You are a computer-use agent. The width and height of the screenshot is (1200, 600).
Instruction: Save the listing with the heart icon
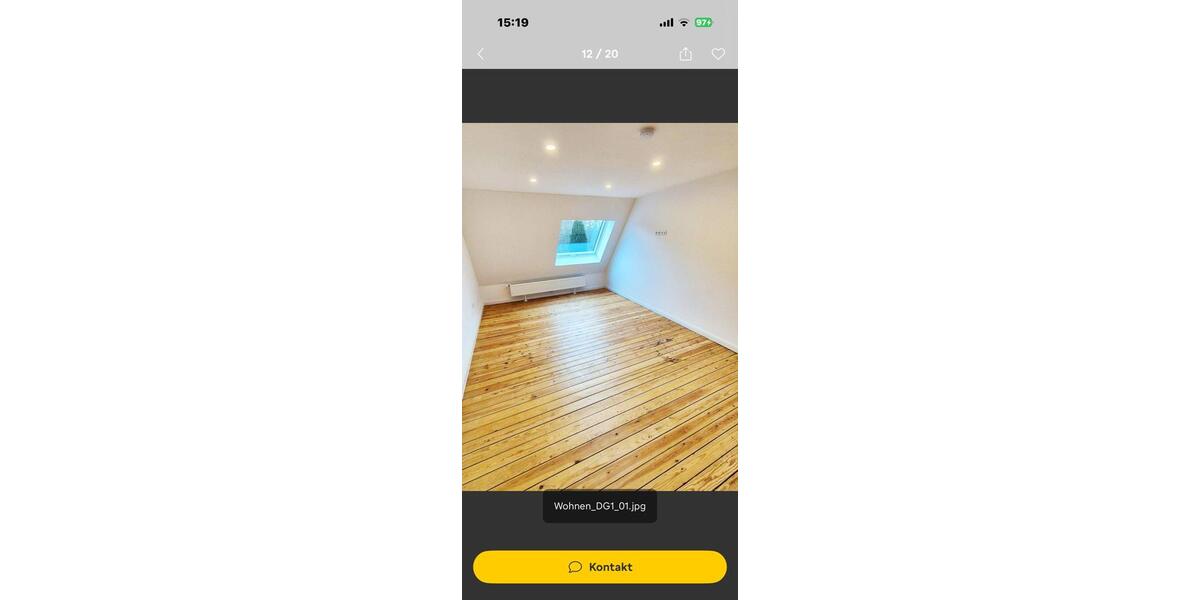pyautogui.click(x=718, y=54)
